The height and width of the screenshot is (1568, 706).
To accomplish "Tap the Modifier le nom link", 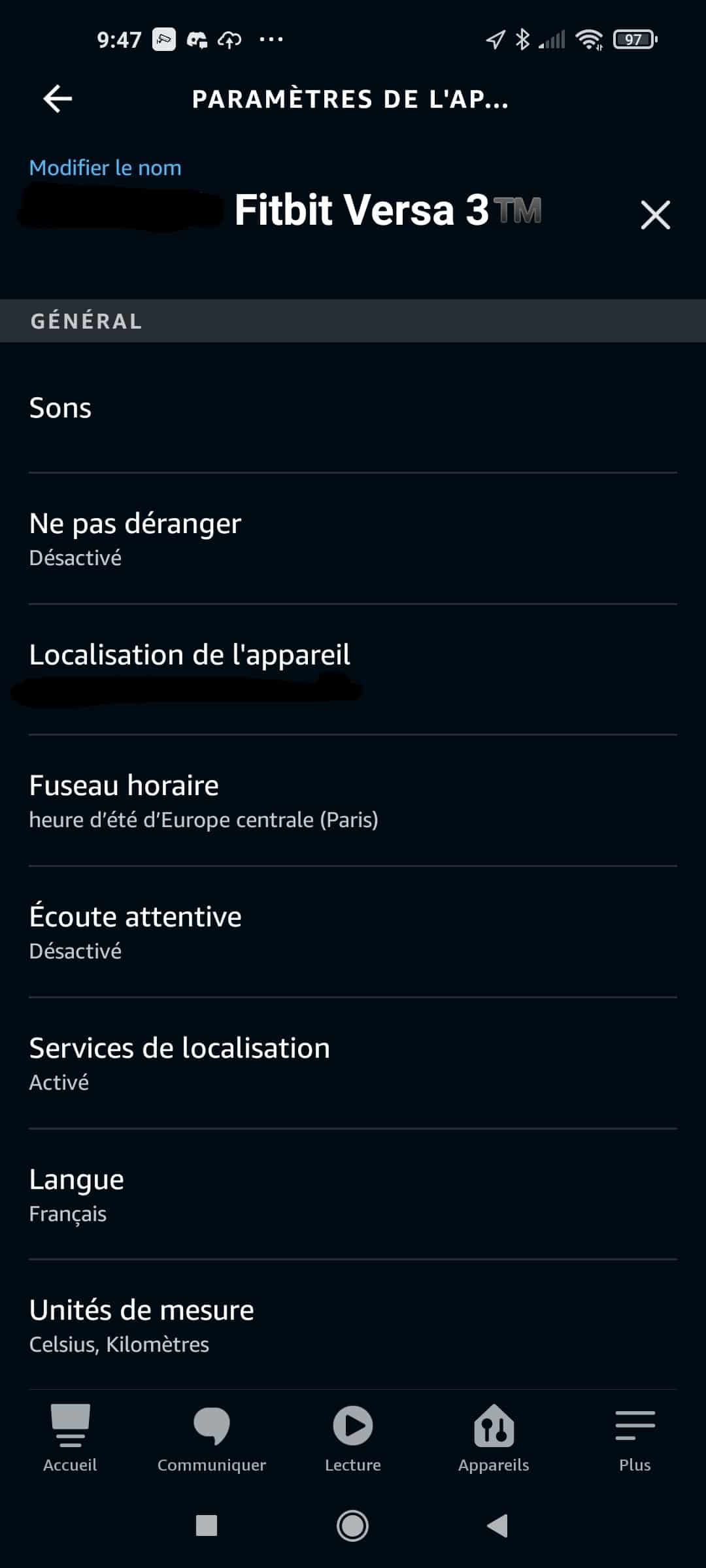I will tap(105, 168).
